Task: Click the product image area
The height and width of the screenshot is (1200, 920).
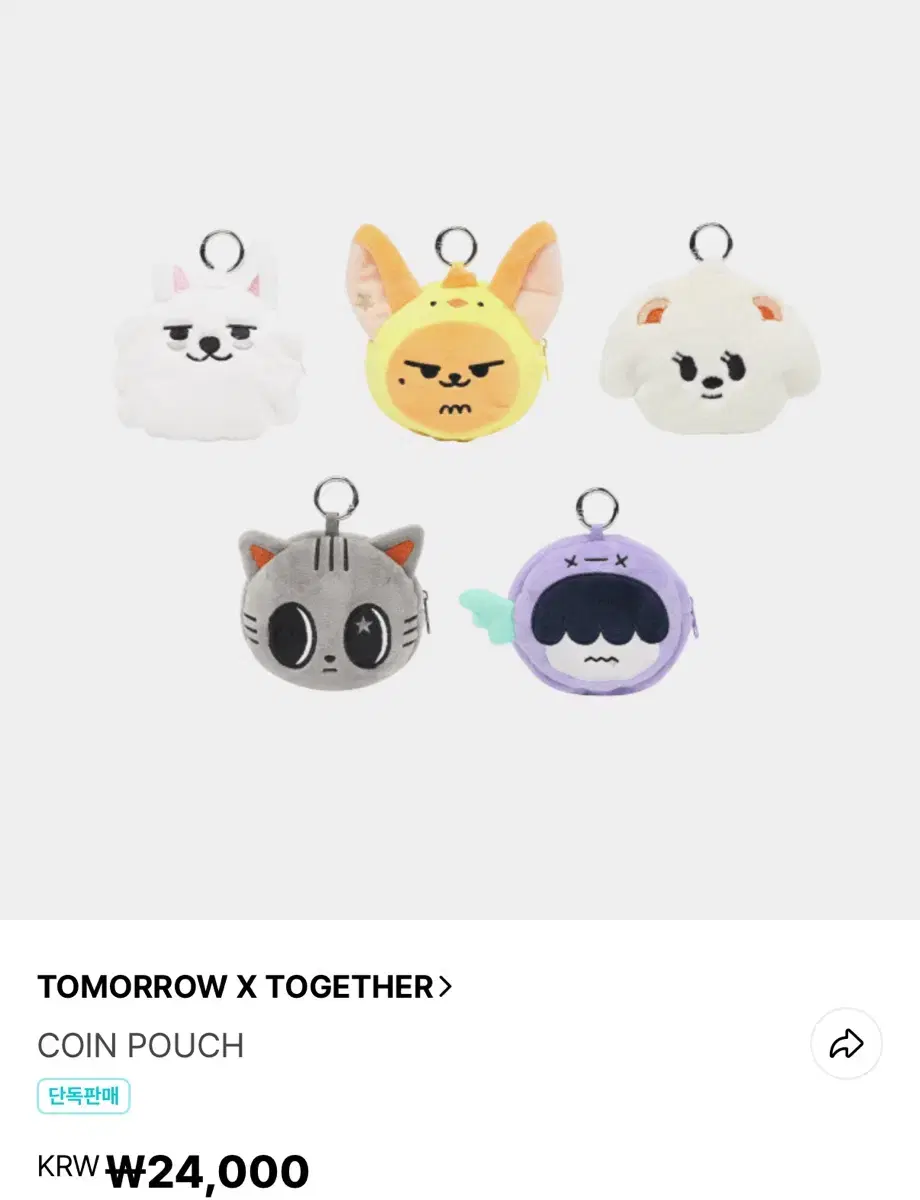Action: [460, 460]
